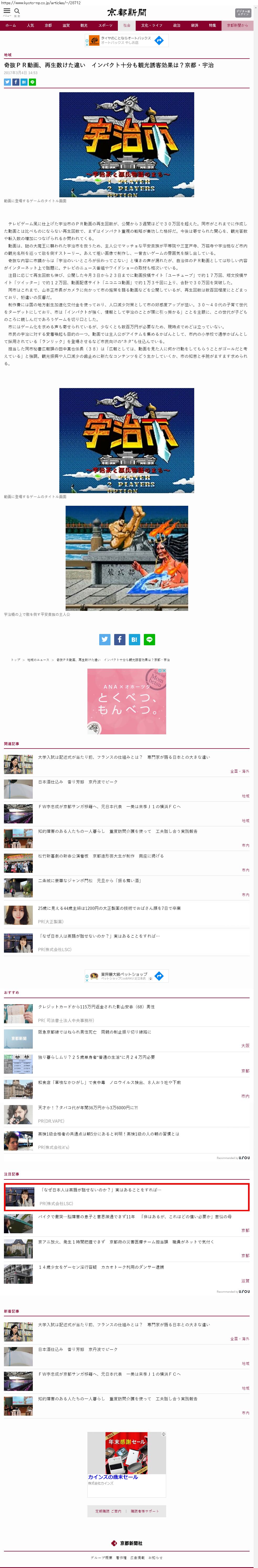Read the 二条城 ジャンボ門松 article
Screen dimensions: 258x1568
[89, 880]
